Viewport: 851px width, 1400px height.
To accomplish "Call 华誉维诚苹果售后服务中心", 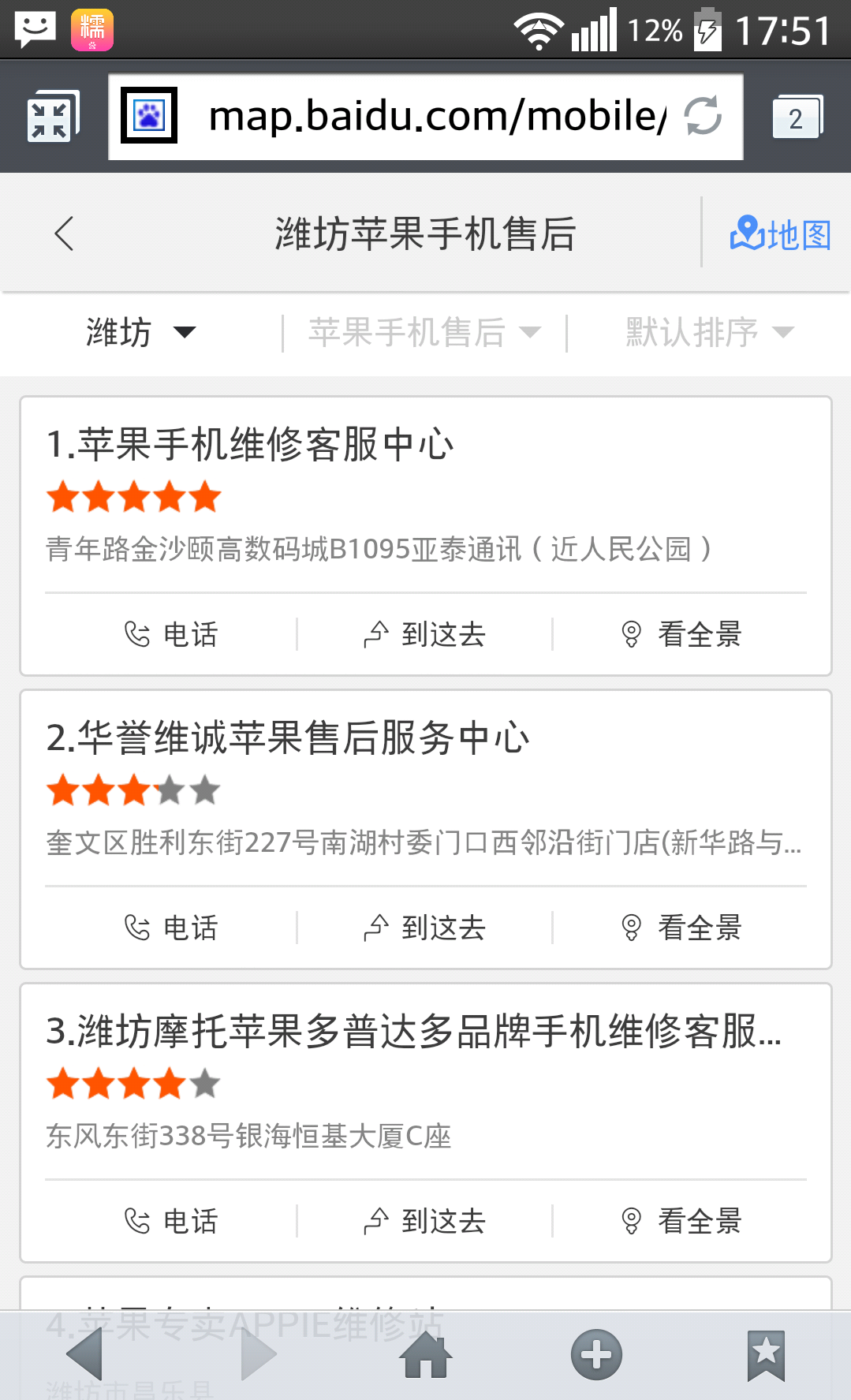I will click(171, 928).
